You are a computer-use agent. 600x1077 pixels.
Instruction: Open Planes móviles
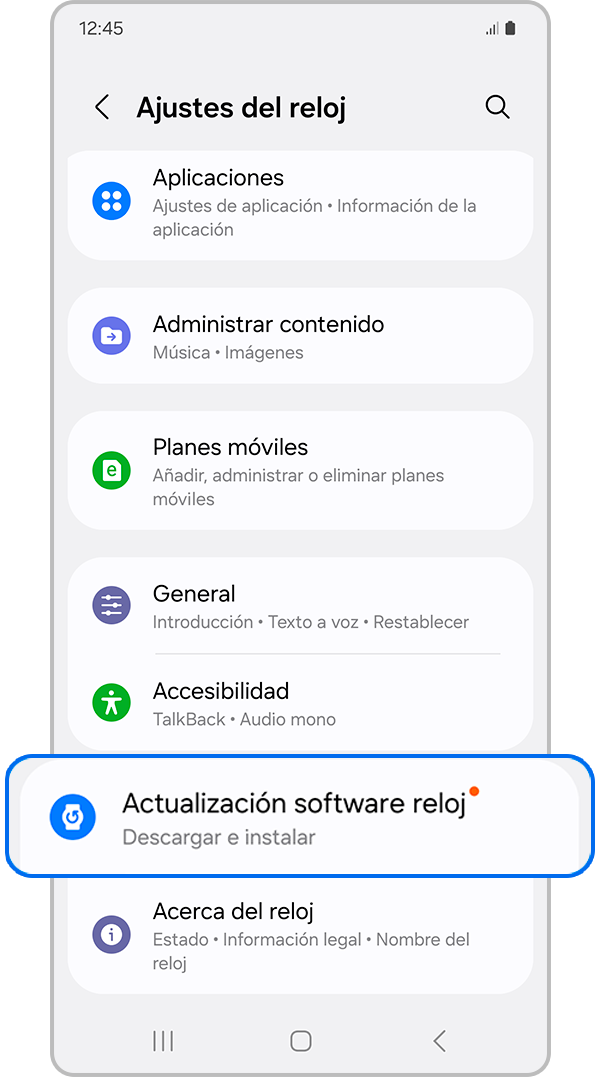(300, 471)
